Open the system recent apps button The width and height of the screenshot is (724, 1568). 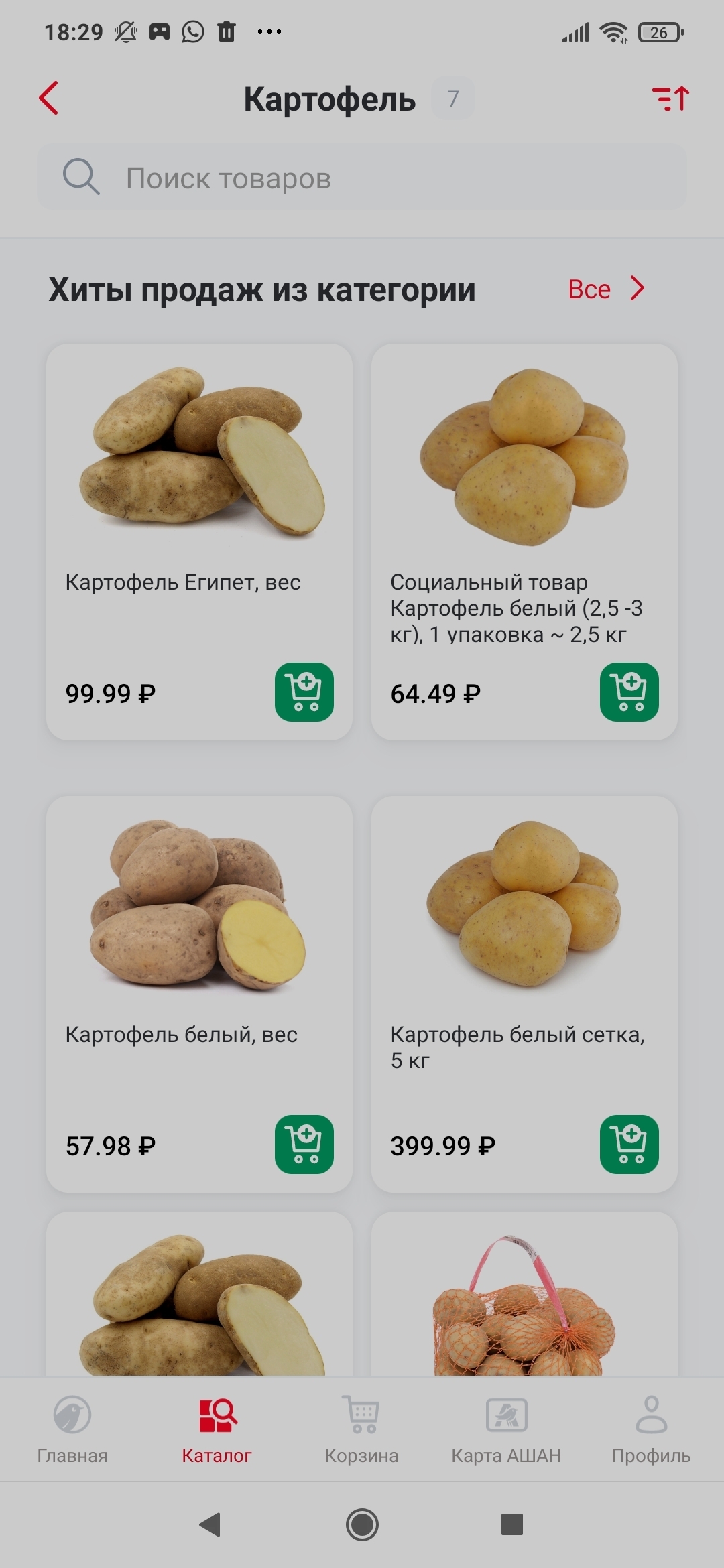coord(512,1525)
